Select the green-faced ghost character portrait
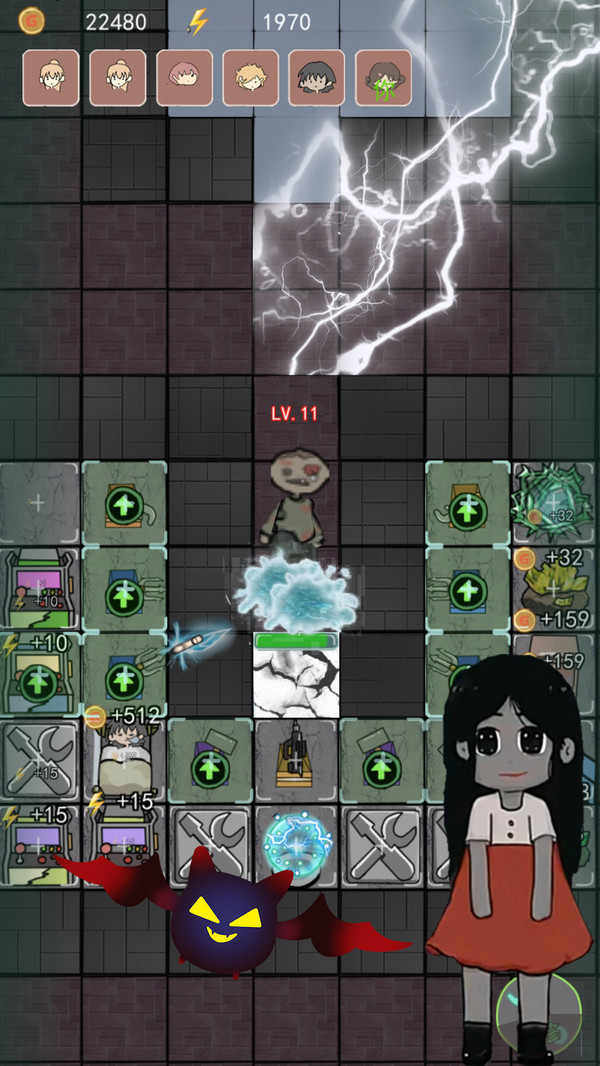 coord(383,77)
